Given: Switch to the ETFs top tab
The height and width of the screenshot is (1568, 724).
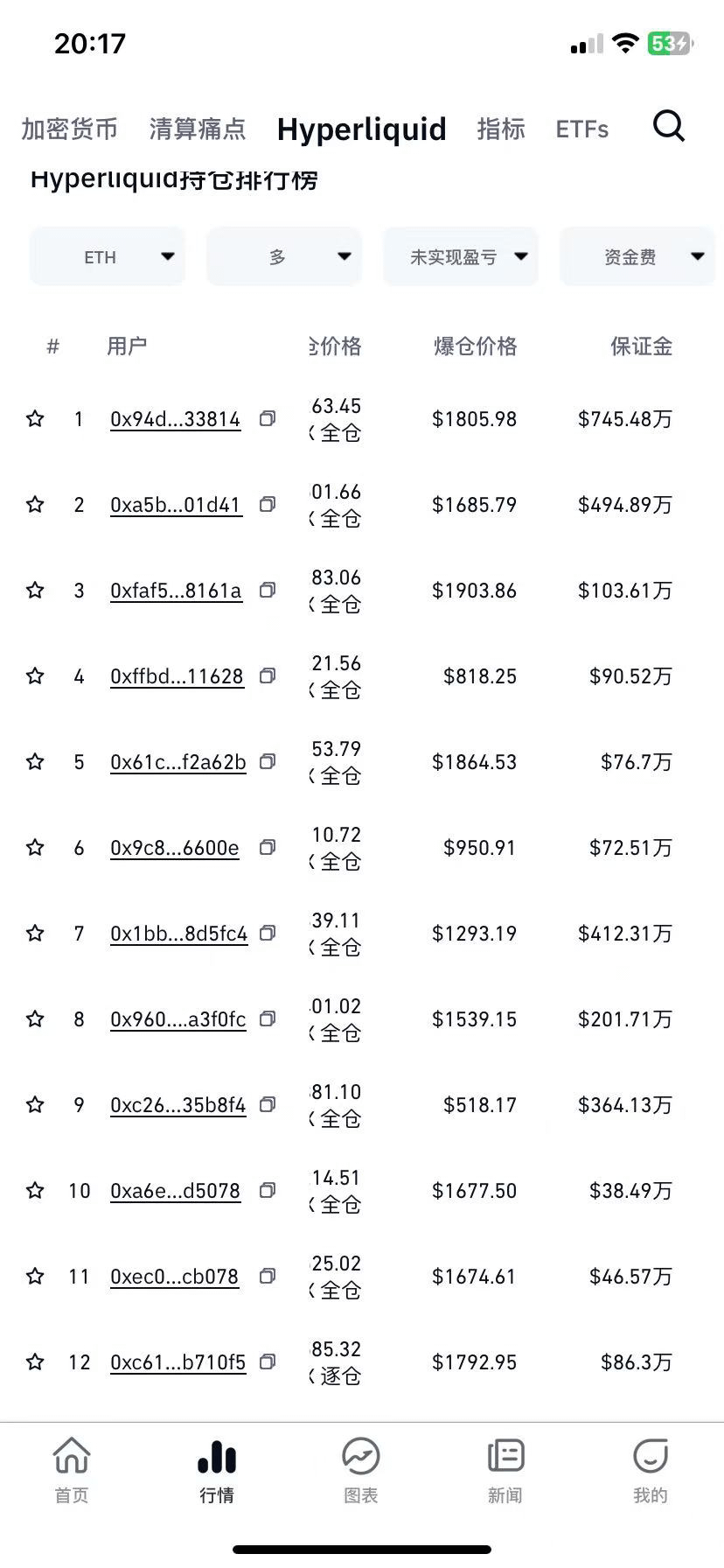Looking at the screenshot, I should click(x=582, y=129).
